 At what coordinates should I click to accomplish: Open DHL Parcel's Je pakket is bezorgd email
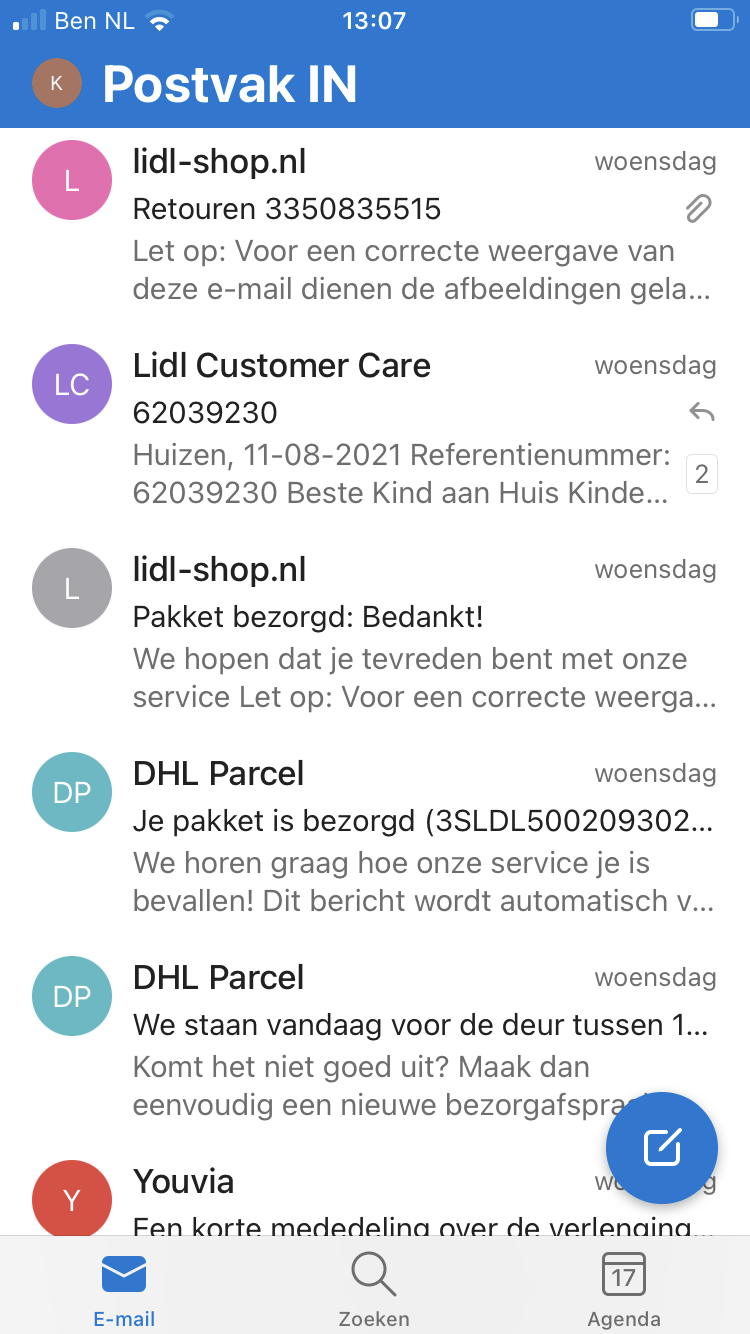pos(400,842)
